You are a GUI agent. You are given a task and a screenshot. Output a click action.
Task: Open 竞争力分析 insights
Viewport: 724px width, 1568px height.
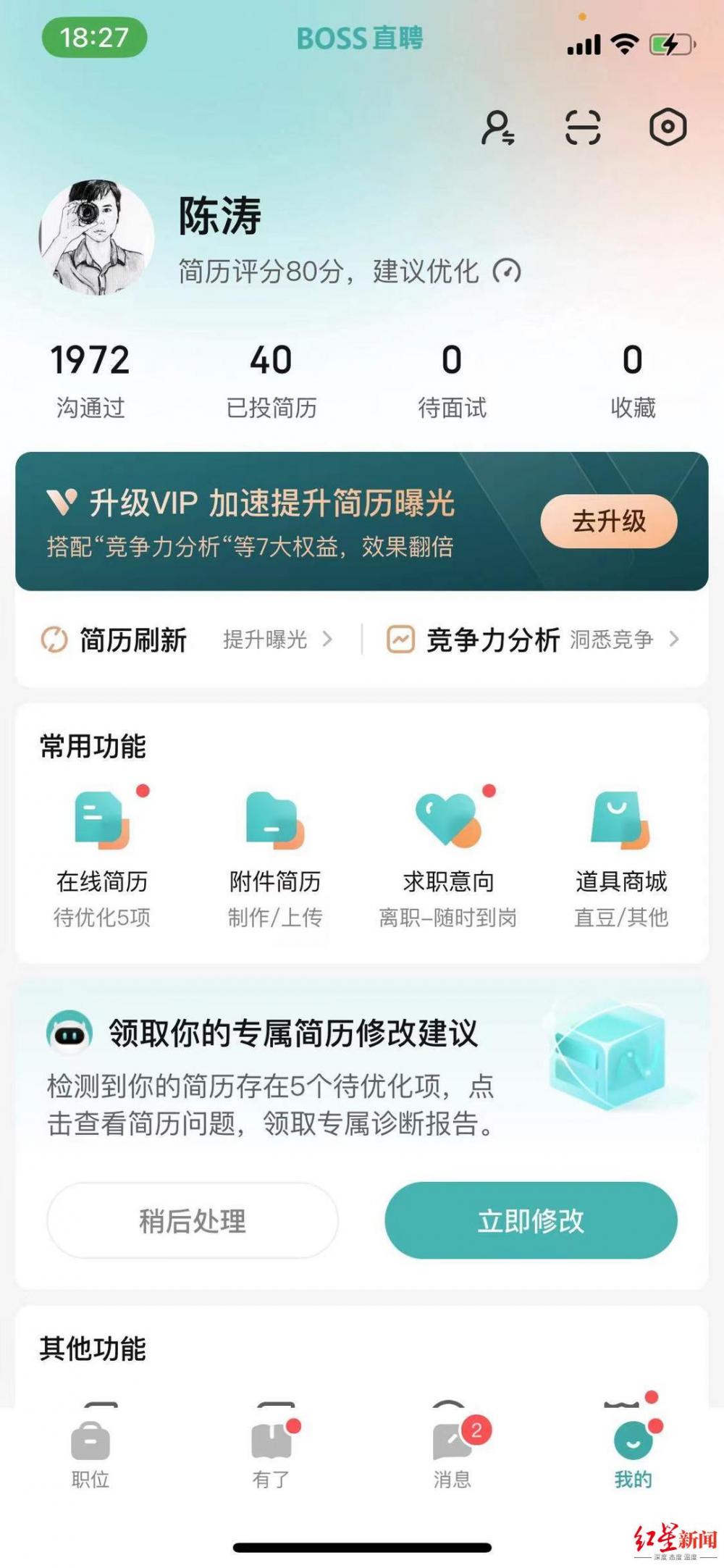(534, 640)
